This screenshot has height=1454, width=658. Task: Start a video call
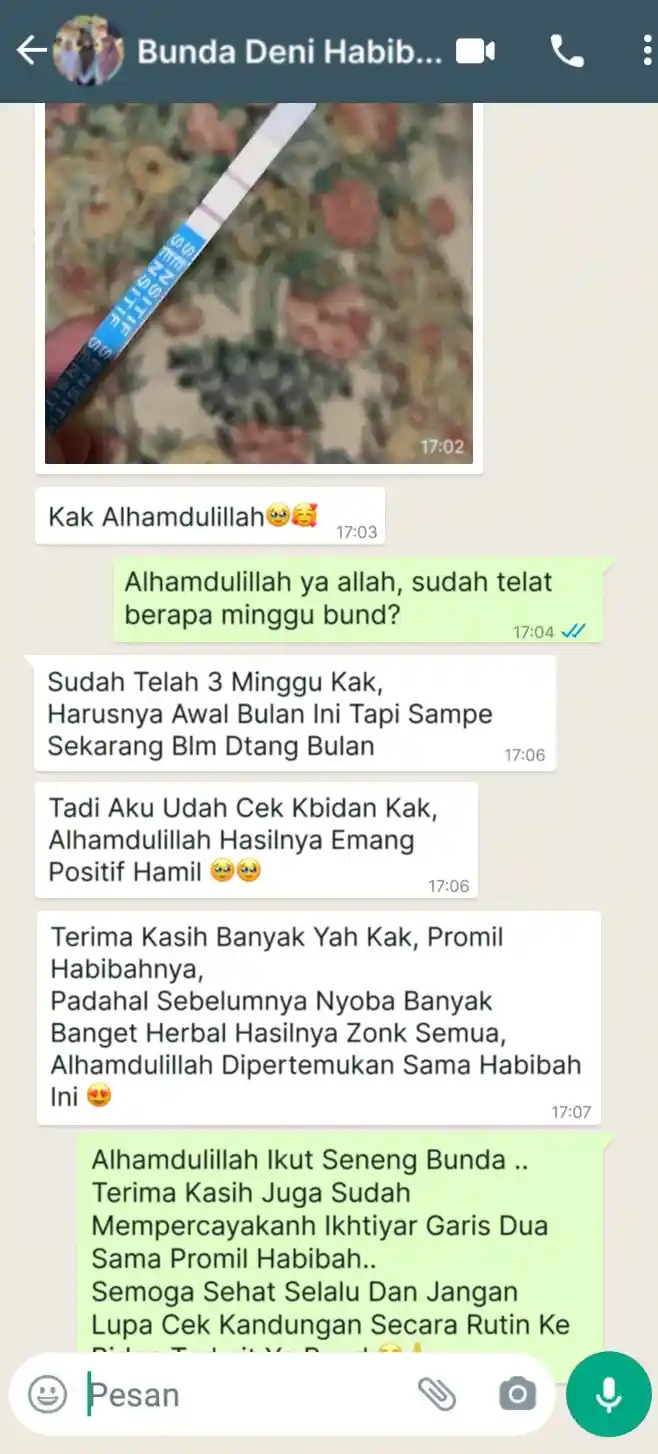pos(475,52)
